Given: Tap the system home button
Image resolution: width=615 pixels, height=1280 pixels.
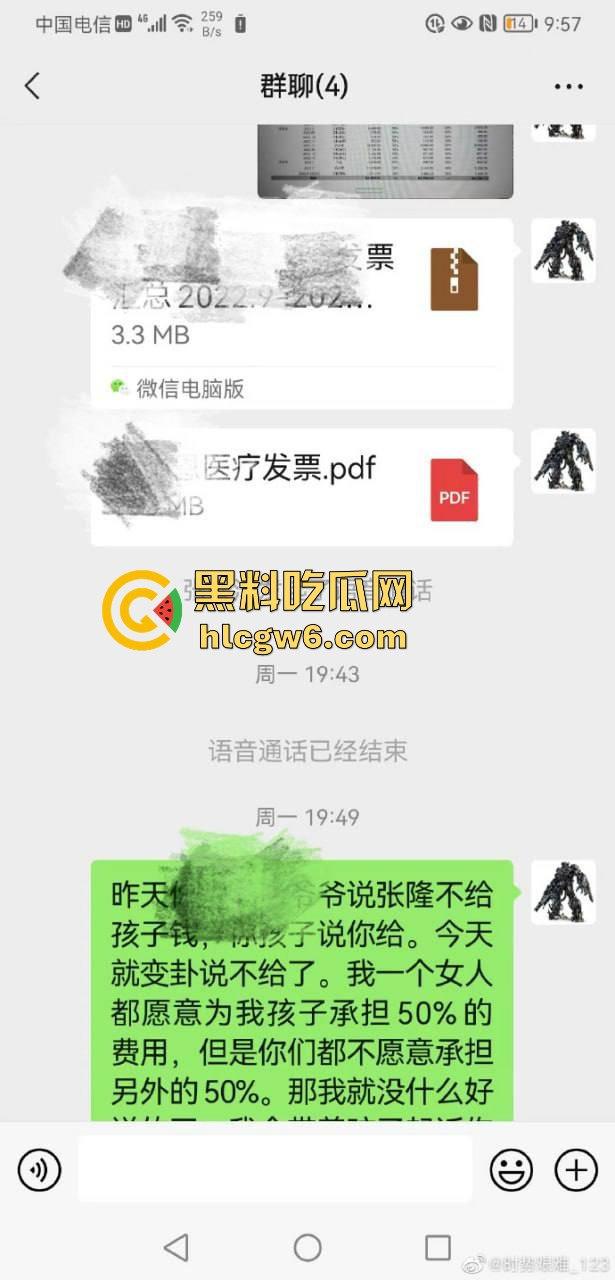Looking at the screenshot, I should click(307, 1247).
